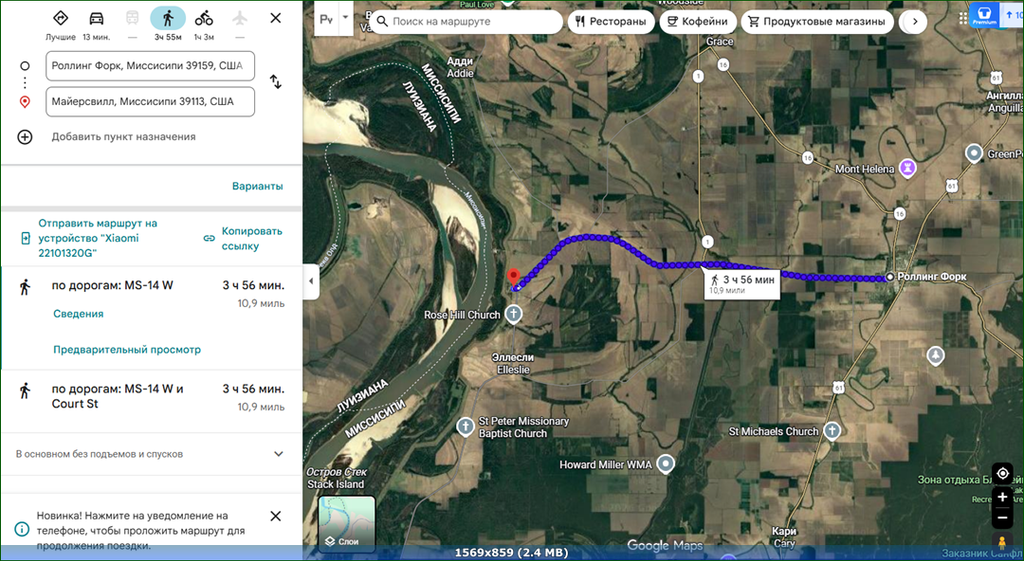
Task: Copy the route link
Action: click(x=245, y=238)
